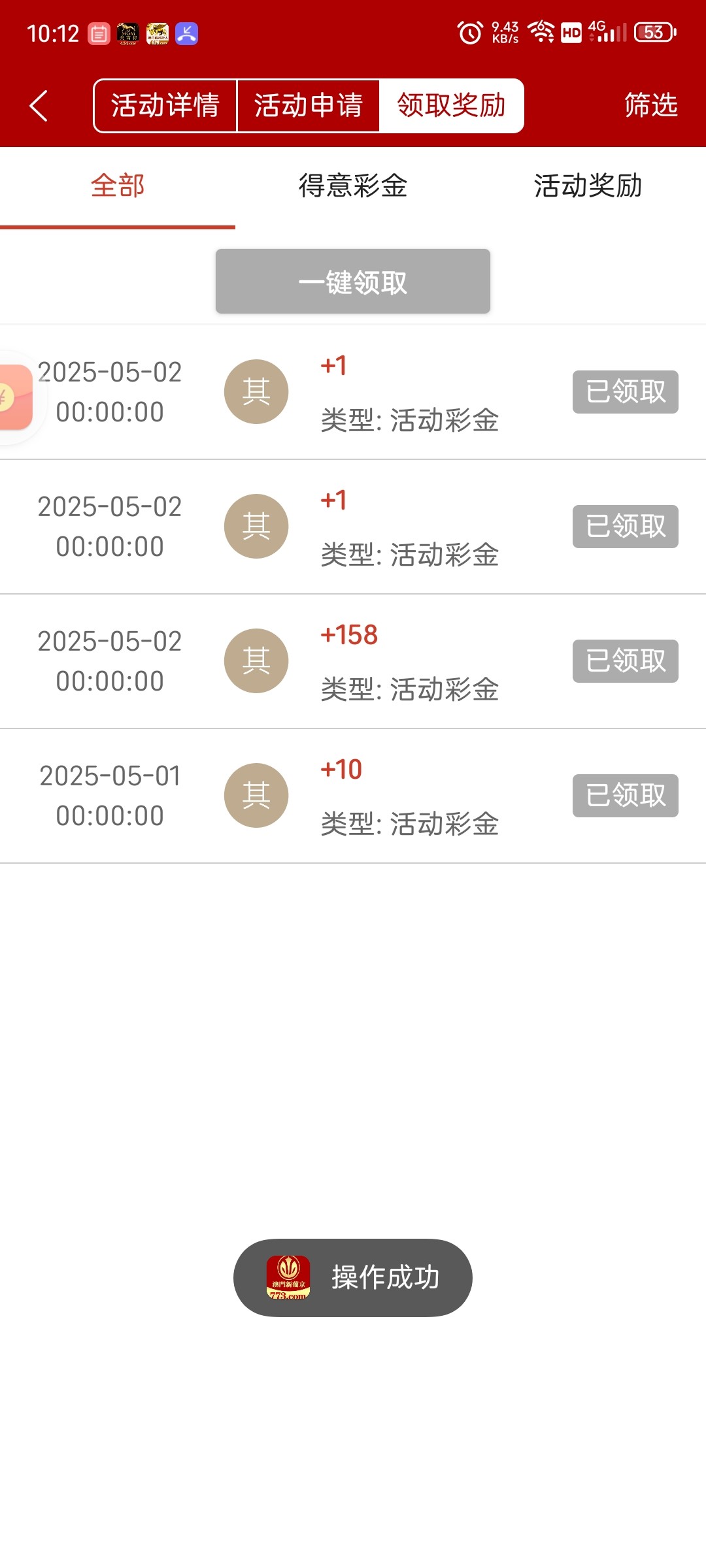Go back using the top-left arrow
The image size is (706, 1568).
39,106
